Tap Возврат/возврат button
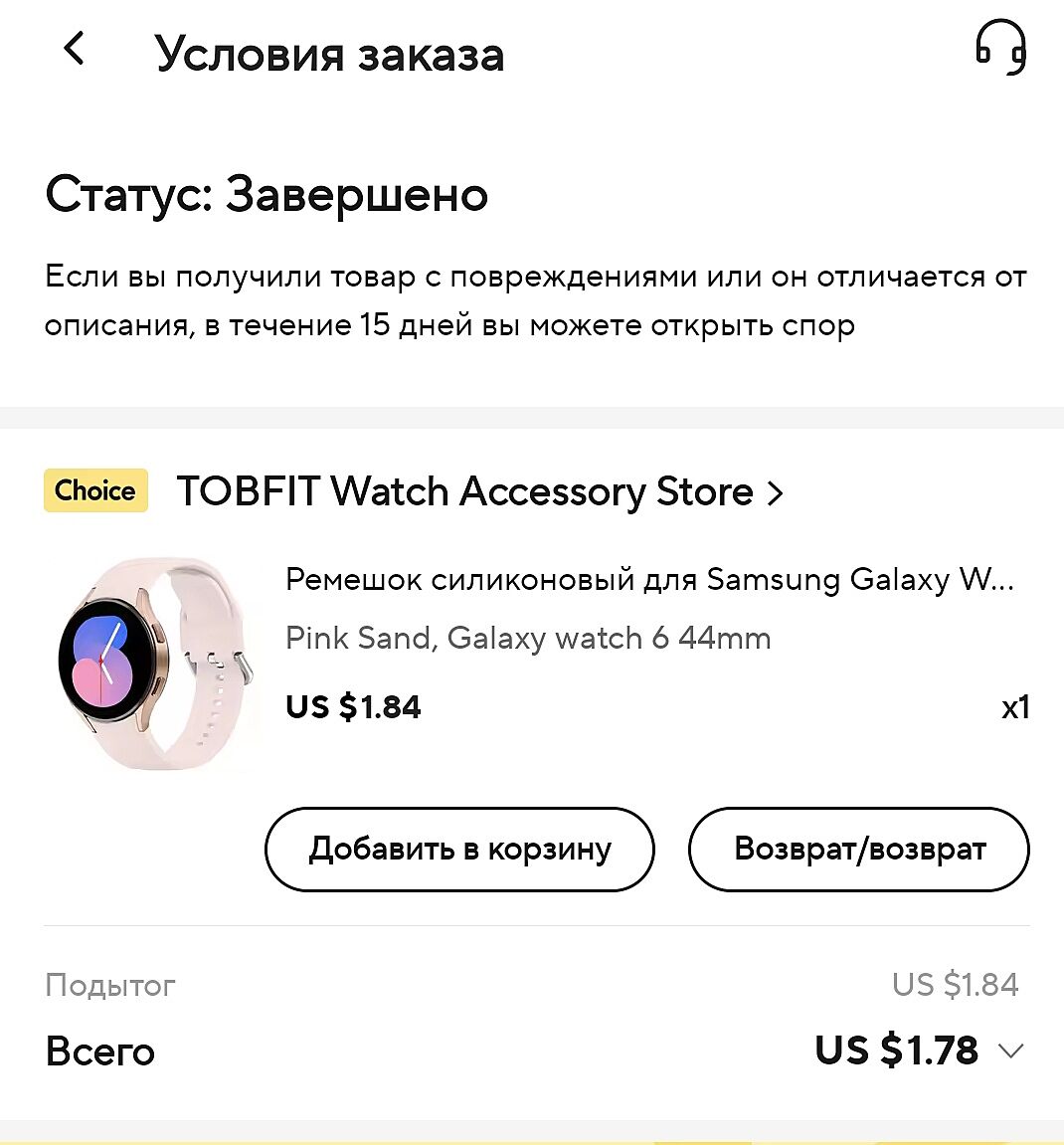 [859, 850]
